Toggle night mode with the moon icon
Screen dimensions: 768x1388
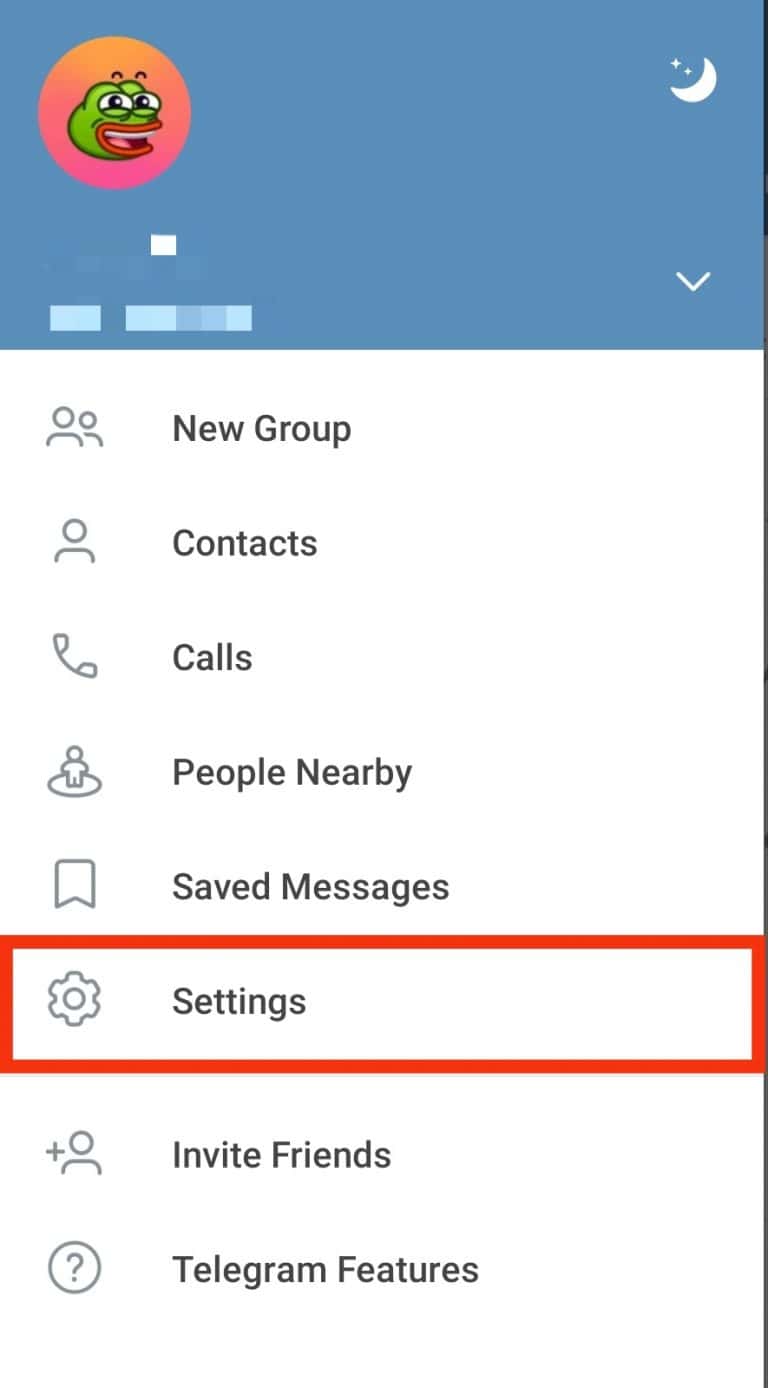point(692,79)
